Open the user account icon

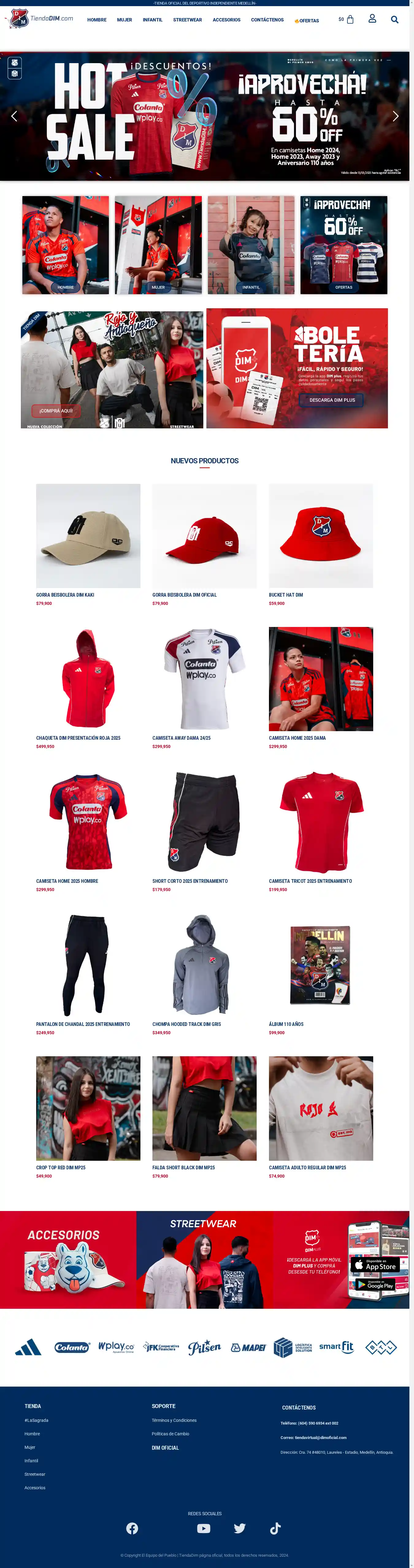pos(372,19)
